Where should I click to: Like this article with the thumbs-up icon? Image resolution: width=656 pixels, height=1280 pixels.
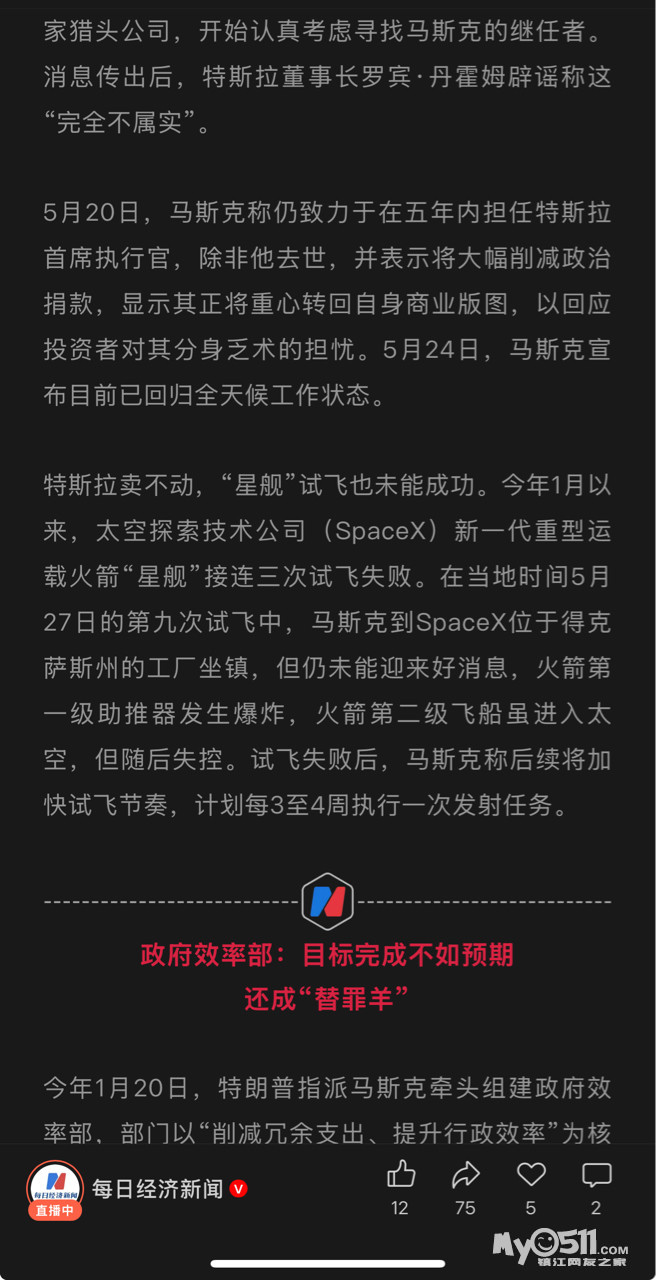click(x=400, y=1174)
